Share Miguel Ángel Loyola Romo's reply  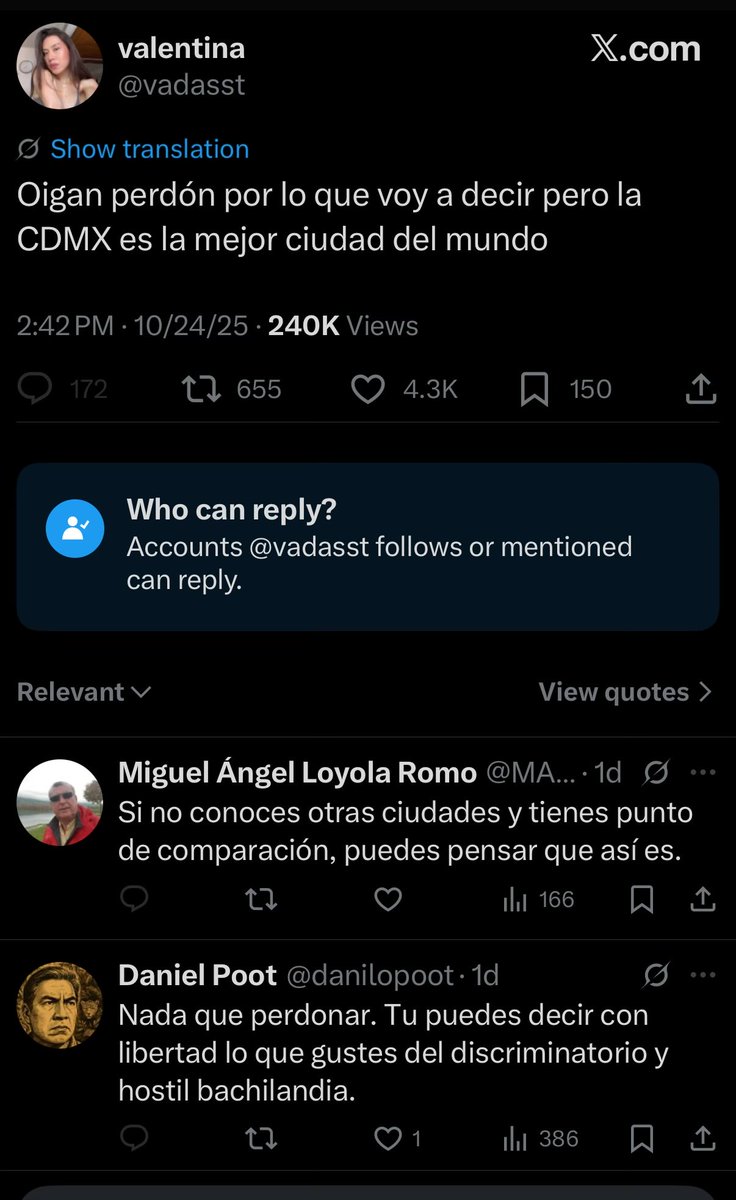[x=703, y=900]
